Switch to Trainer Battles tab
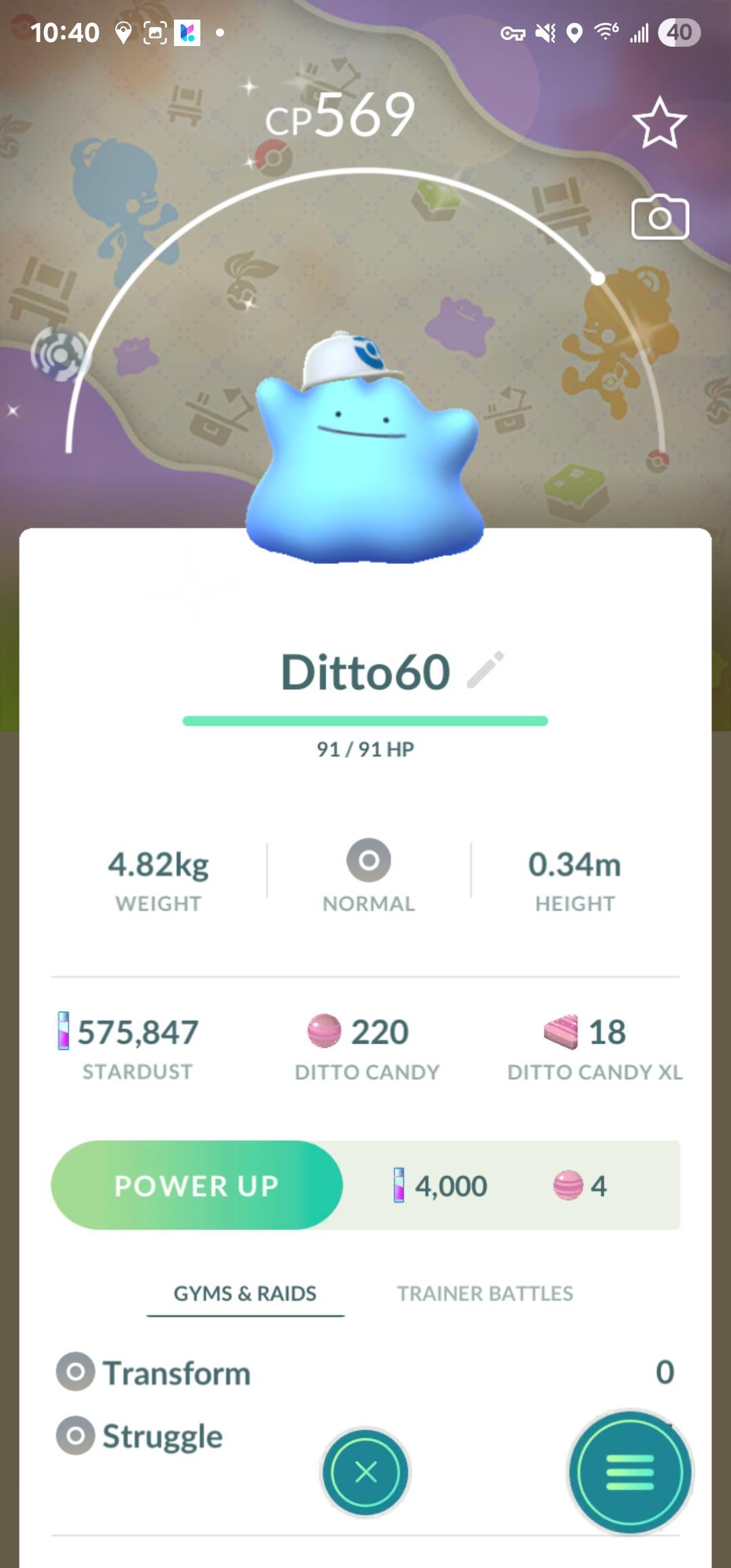The image size is (731, 1568). pos(485,1293)
